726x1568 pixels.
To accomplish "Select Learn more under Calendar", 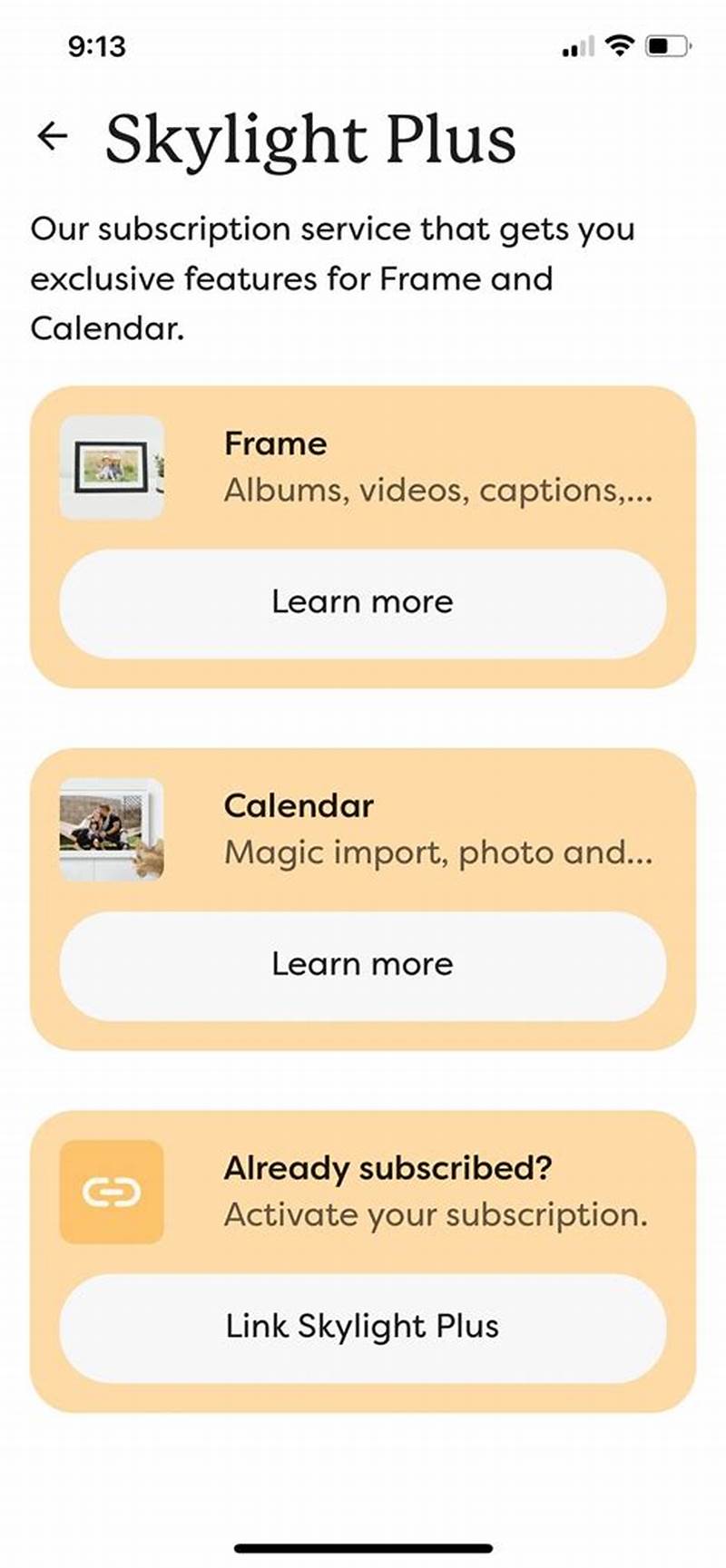I will [x=362, y=963].
